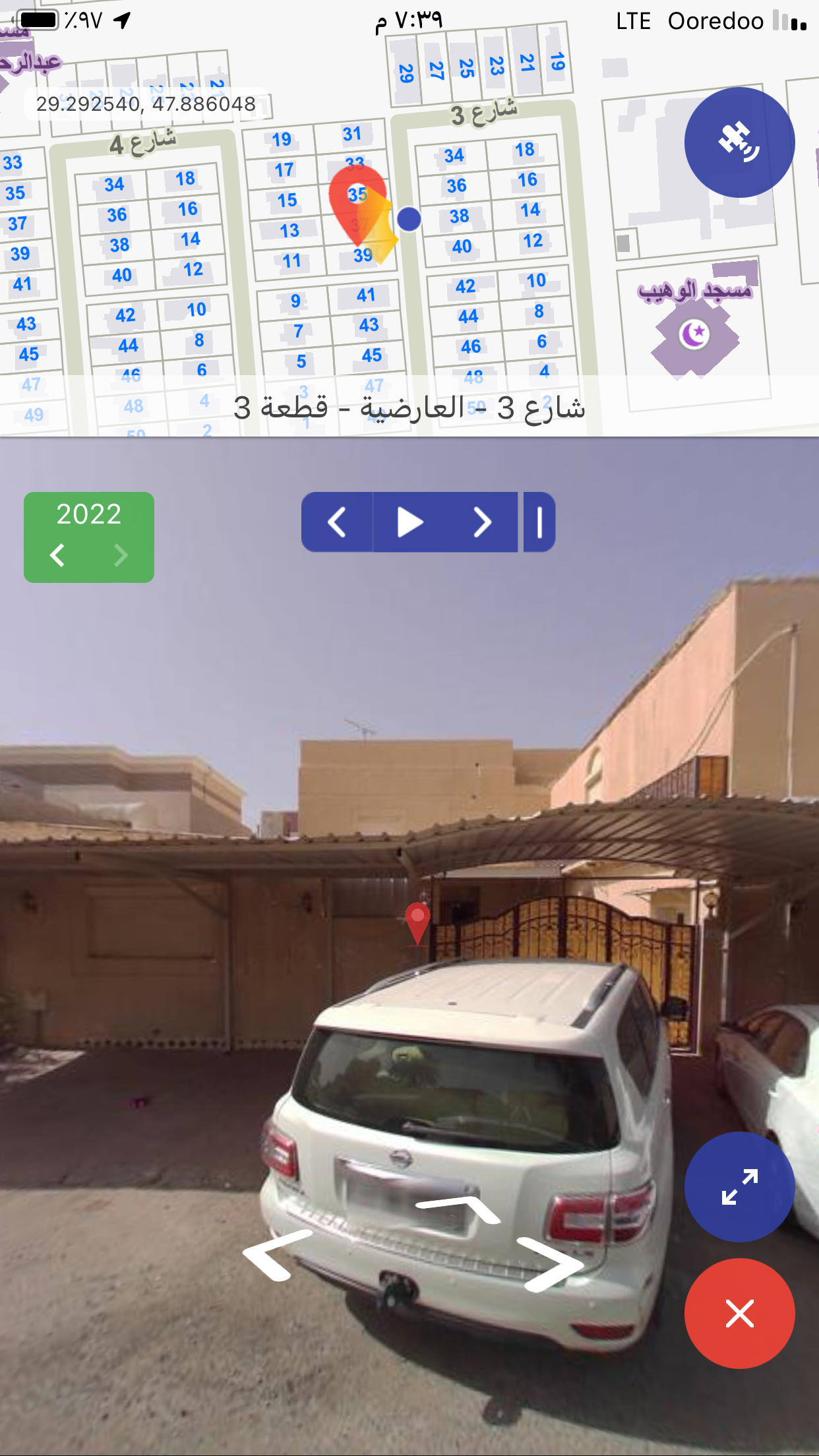
Task: Tap the blue position dot on the map
Action: [x=409, y=219]
